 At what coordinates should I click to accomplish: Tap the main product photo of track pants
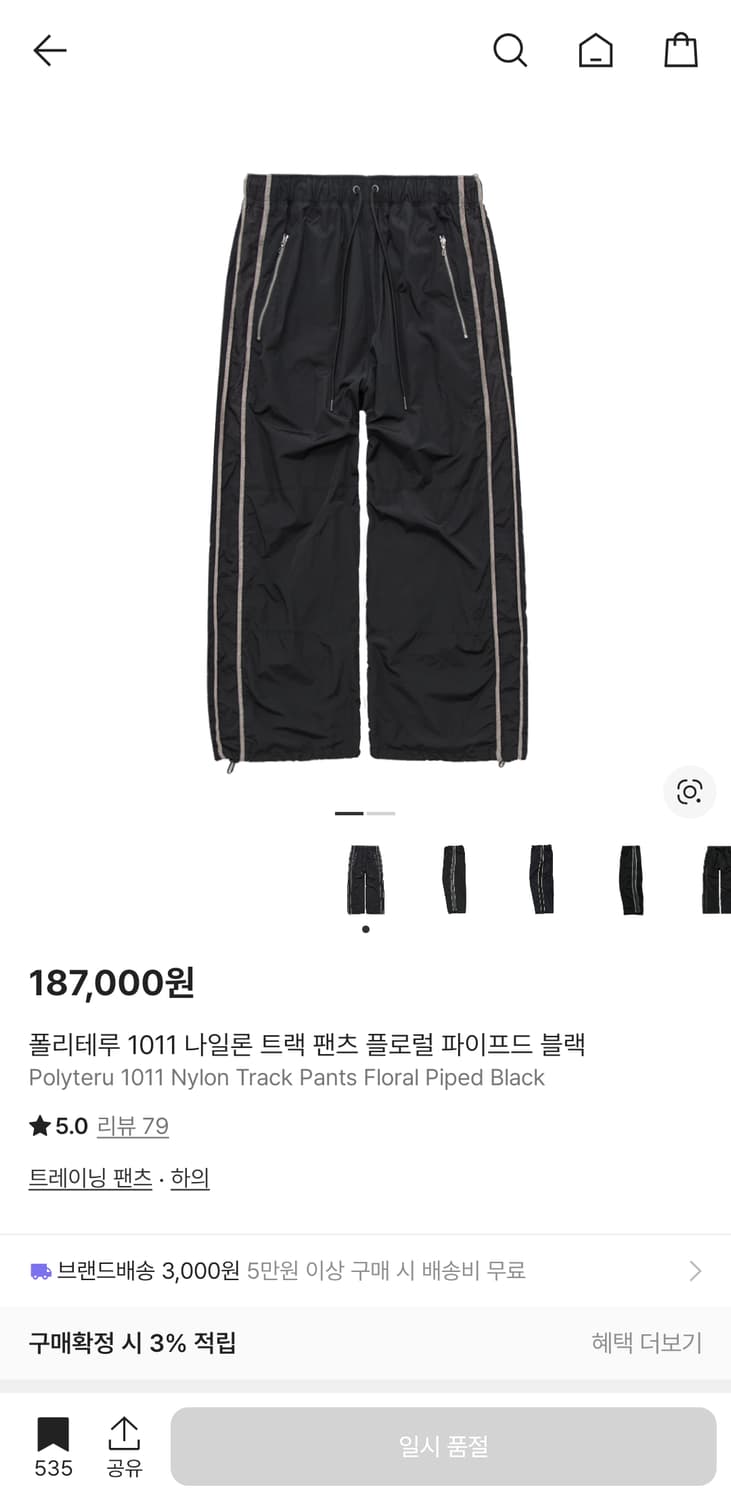click(x=365, y=470)
